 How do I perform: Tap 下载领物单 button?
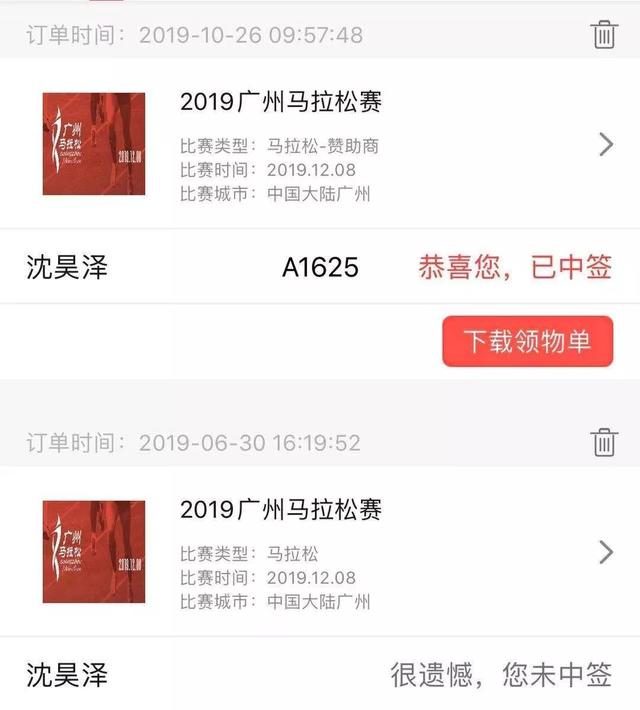[527, 342]
